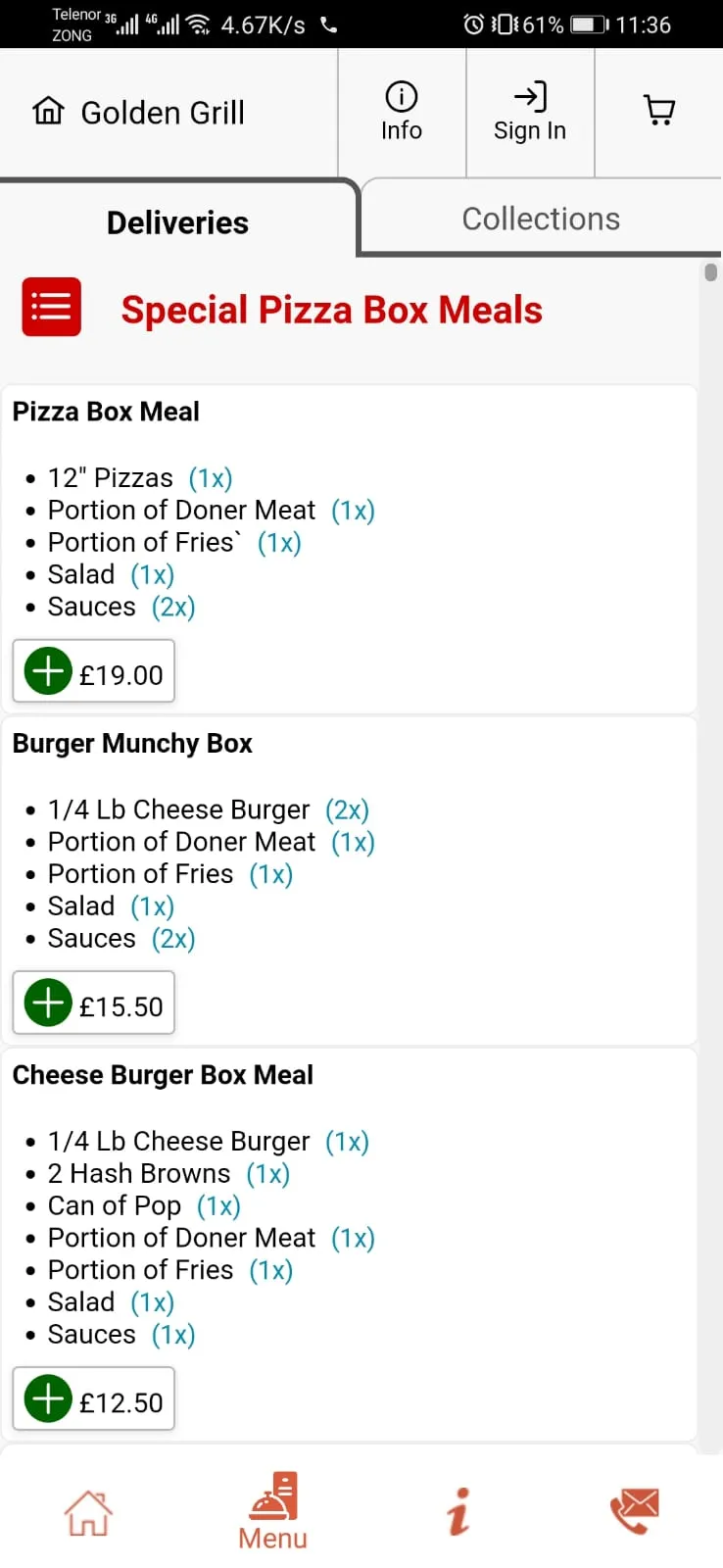Select the Deliveries tab
Image resolution: width=723 pixels, height=1568 pixels.
[x=177, y=222]
